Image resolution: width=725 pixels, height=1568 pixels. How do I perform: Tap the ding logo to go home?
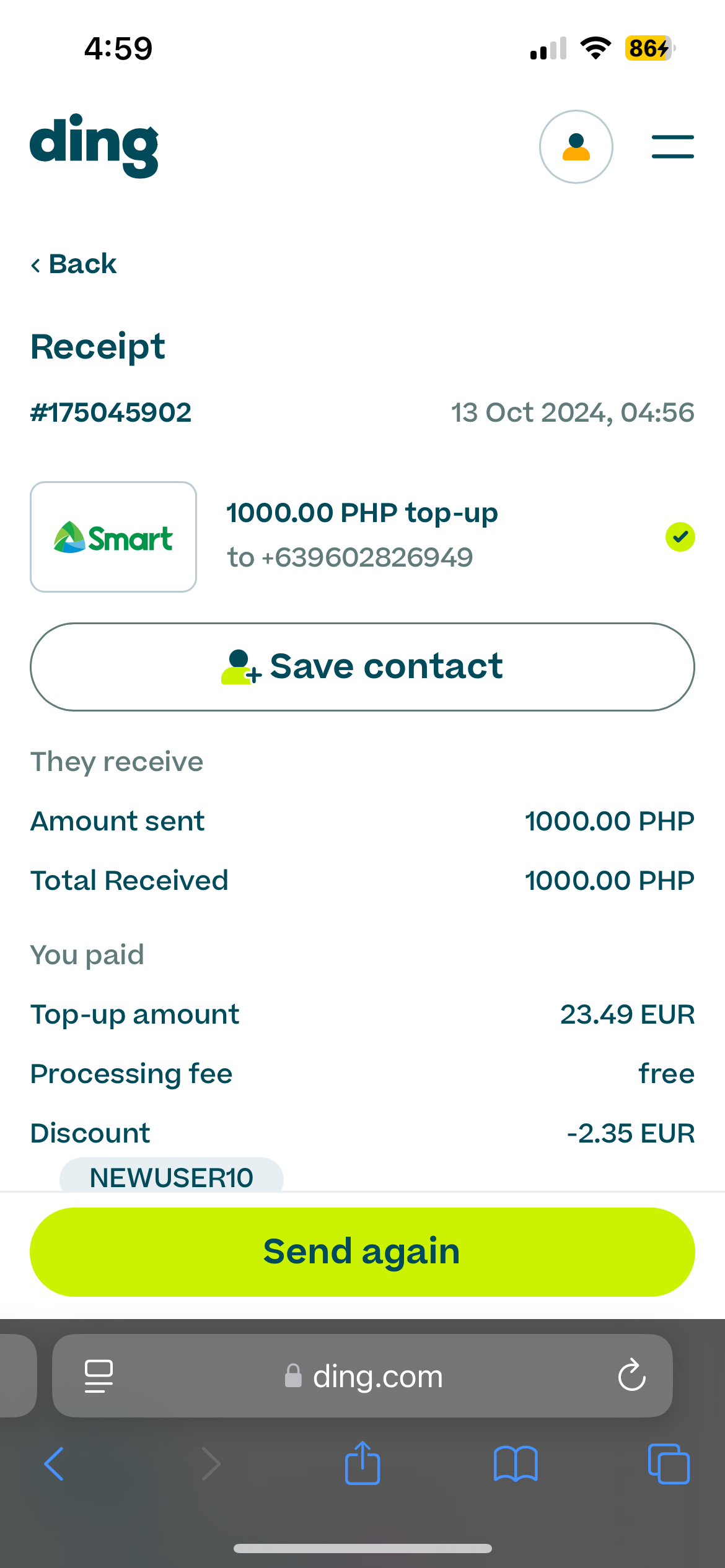pos(94,146)
